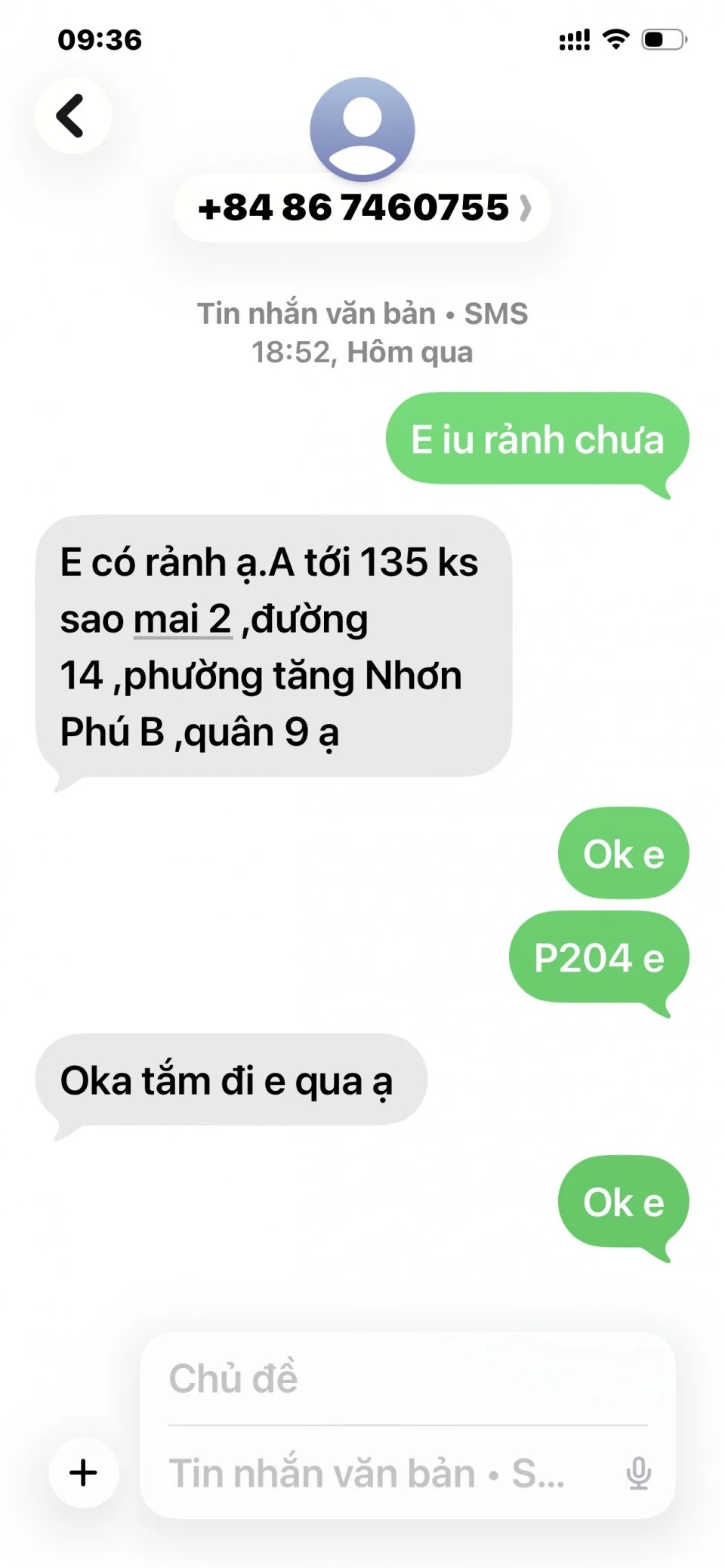Open contact details for +84 86 7460755

pos(362,208)
